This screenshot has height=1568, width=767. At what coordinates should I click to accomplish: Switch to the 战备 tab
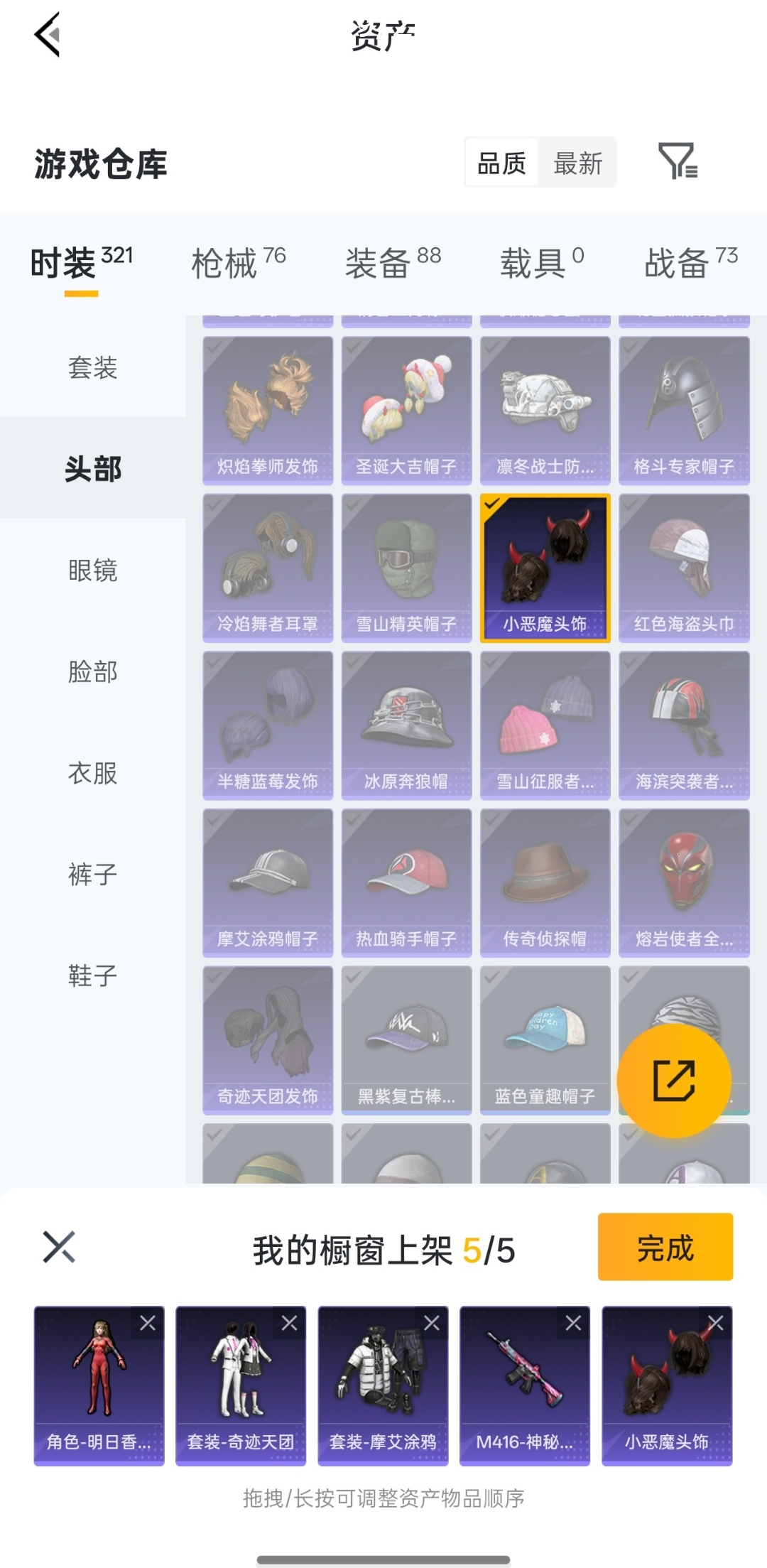[x=690, y=263]
